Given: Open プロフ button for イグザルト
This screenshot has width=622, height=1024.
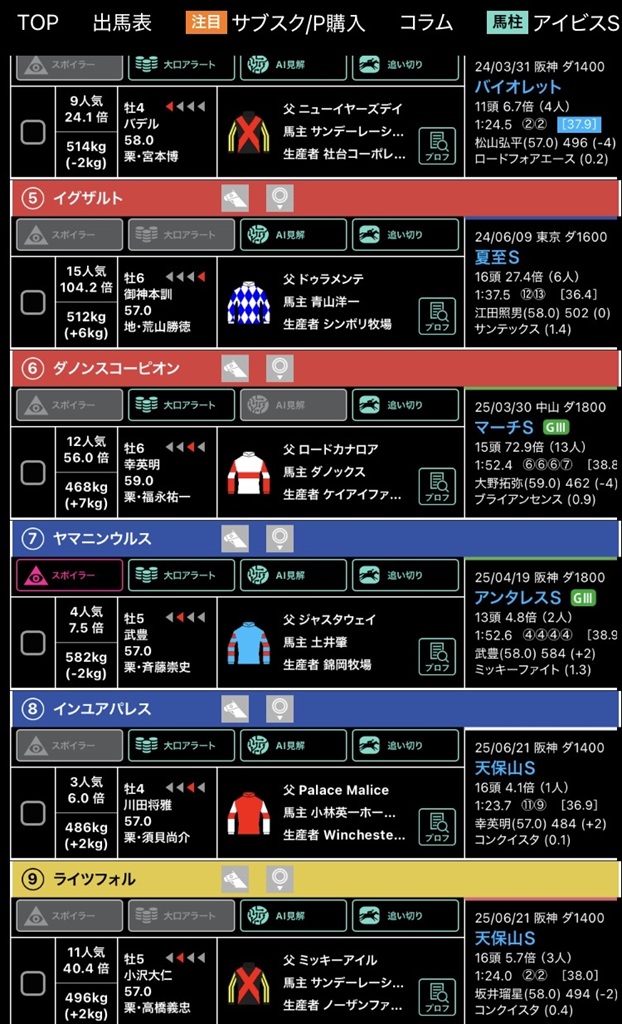Looking at the screenshot, I should click(436, 318).
